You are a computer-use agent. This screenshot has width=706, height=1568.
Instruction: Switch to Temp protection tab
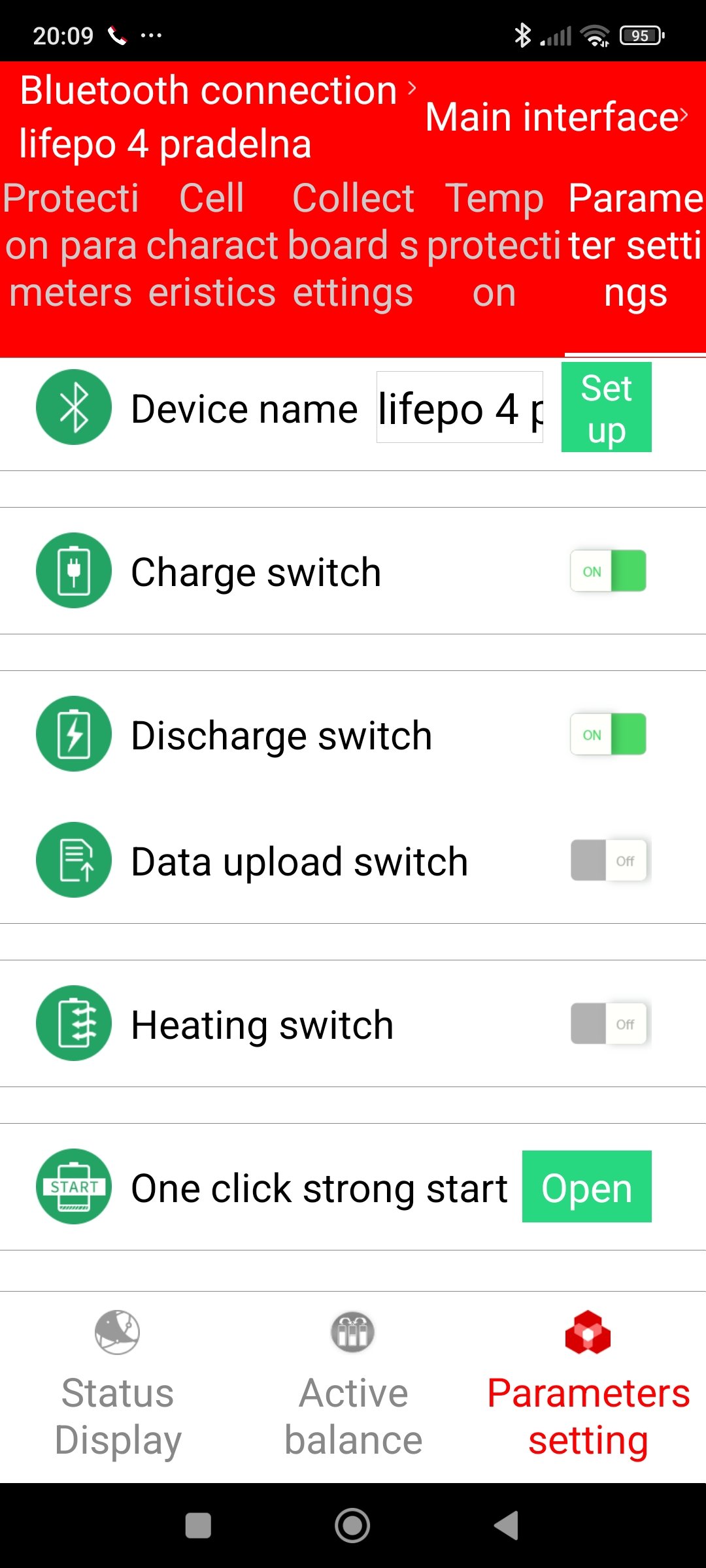pyautogui.click(x=494, y=245)
